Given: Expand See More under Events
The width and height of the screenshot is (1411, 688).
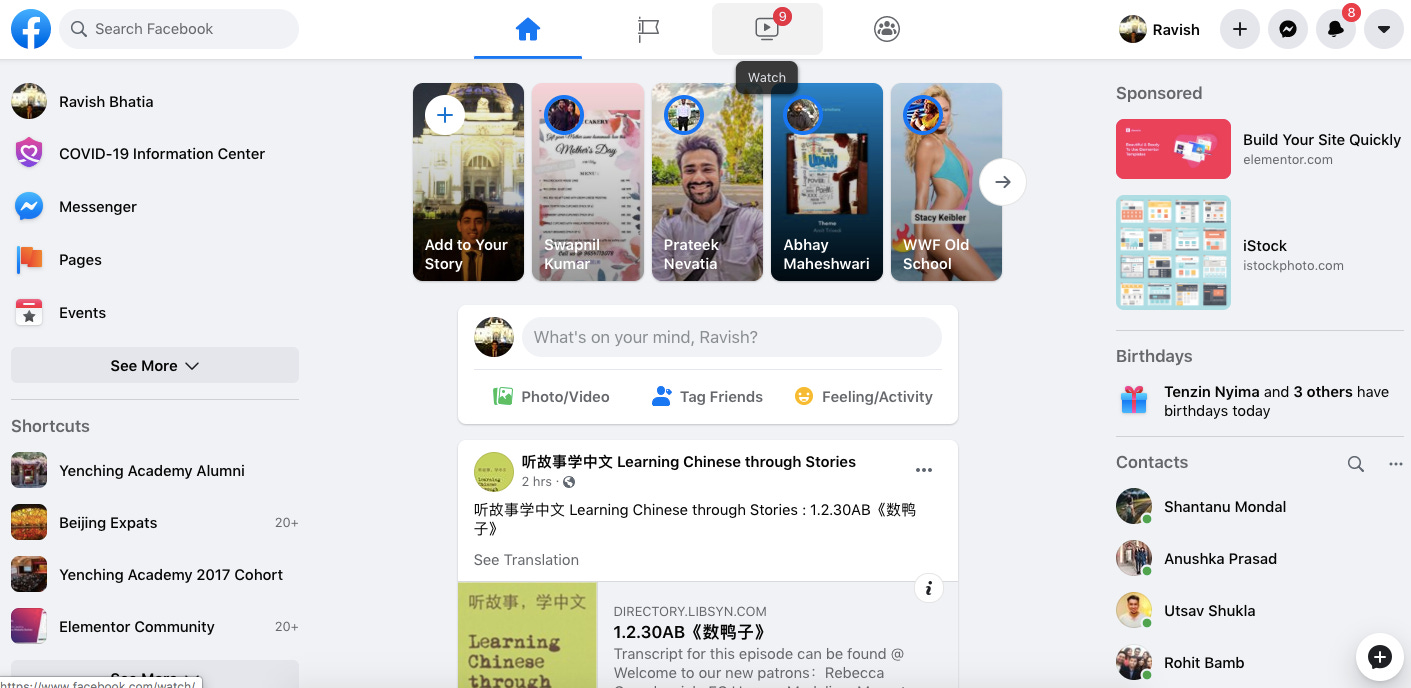Looking at the screenshot, I should tap(154, 365).
